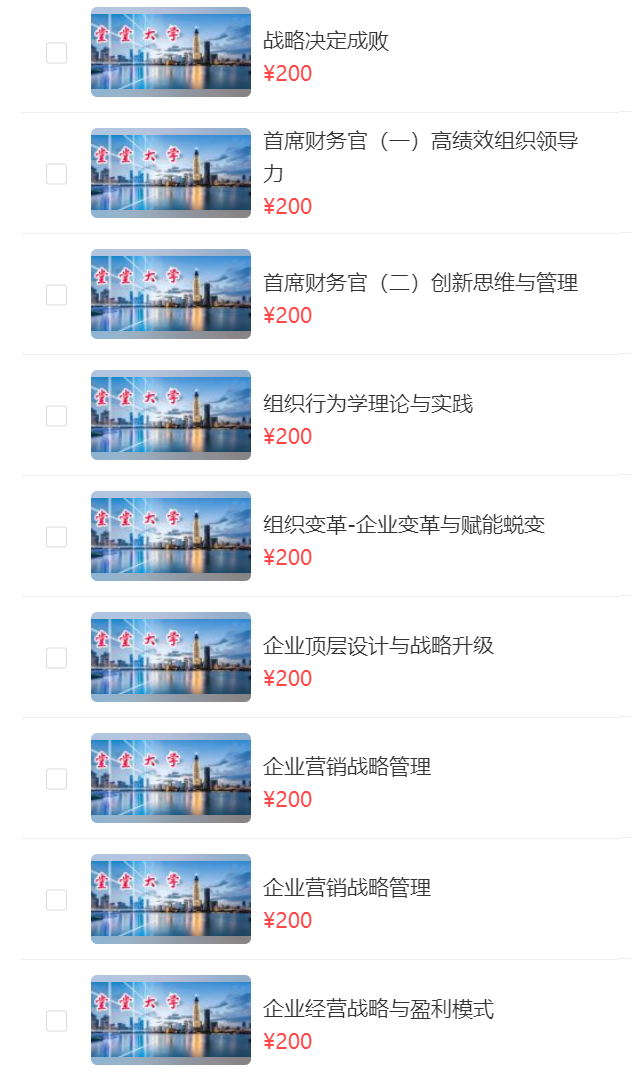Select the 组织变革-企业变革与赋能蜕变 checkbox
The height and width of the screenshot is (1078, 633).
point(56,537)
